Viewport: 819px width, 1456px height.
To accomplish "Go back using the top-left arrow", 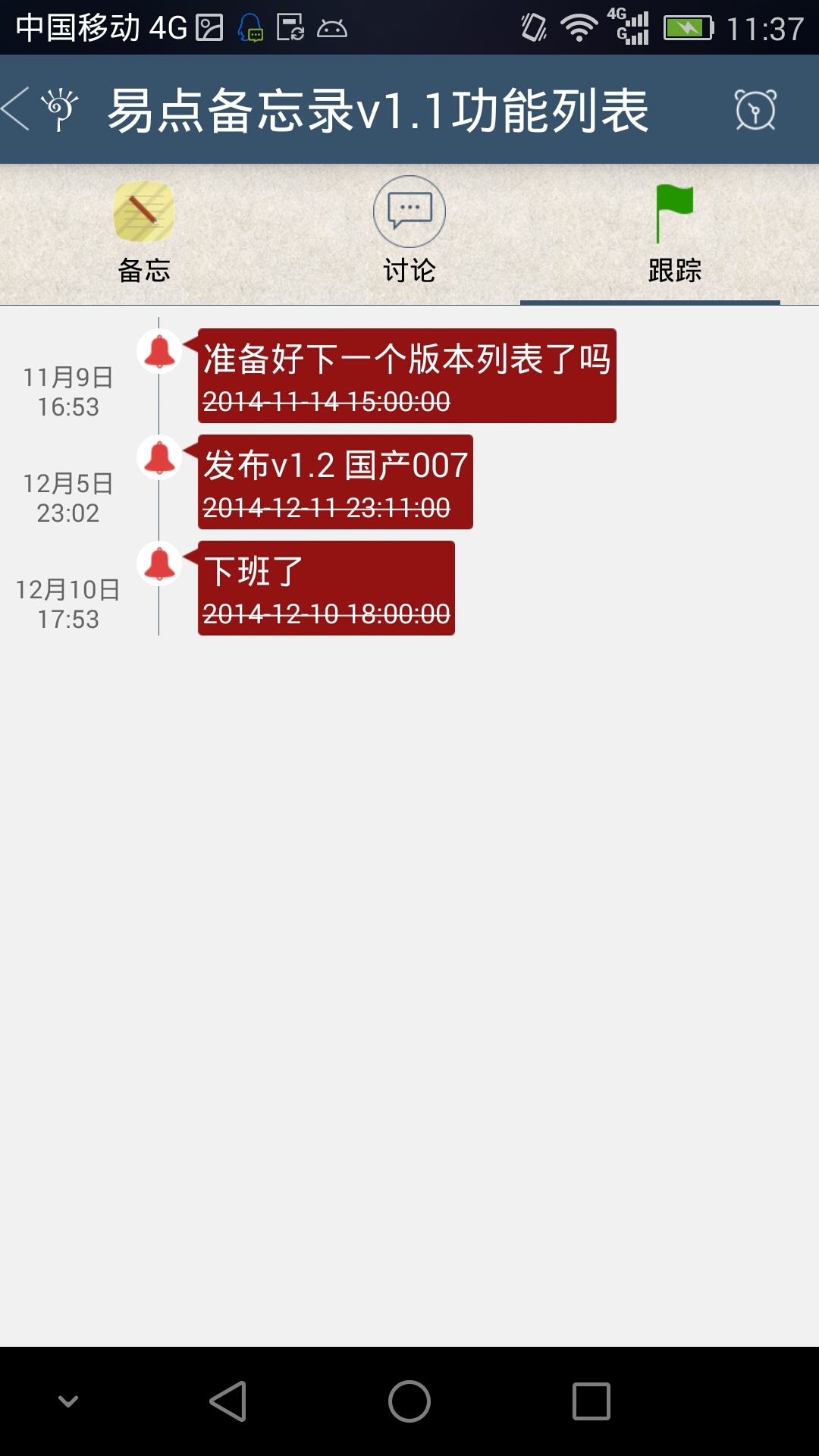I will tap(18, 109).
